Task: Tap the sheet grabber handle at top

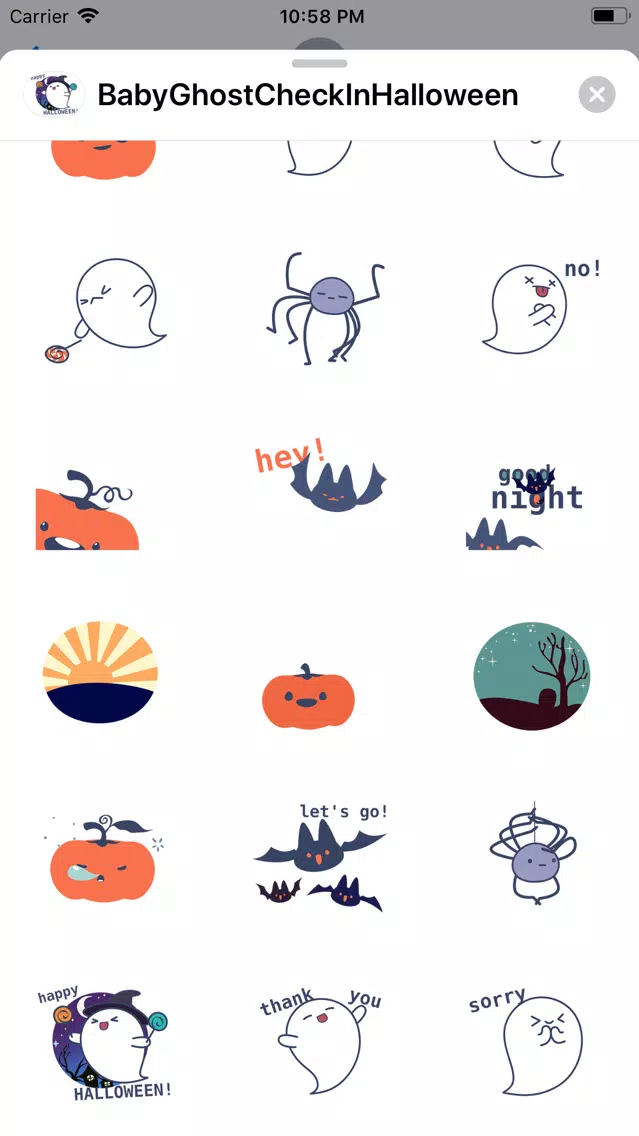Action: (320, 64)
